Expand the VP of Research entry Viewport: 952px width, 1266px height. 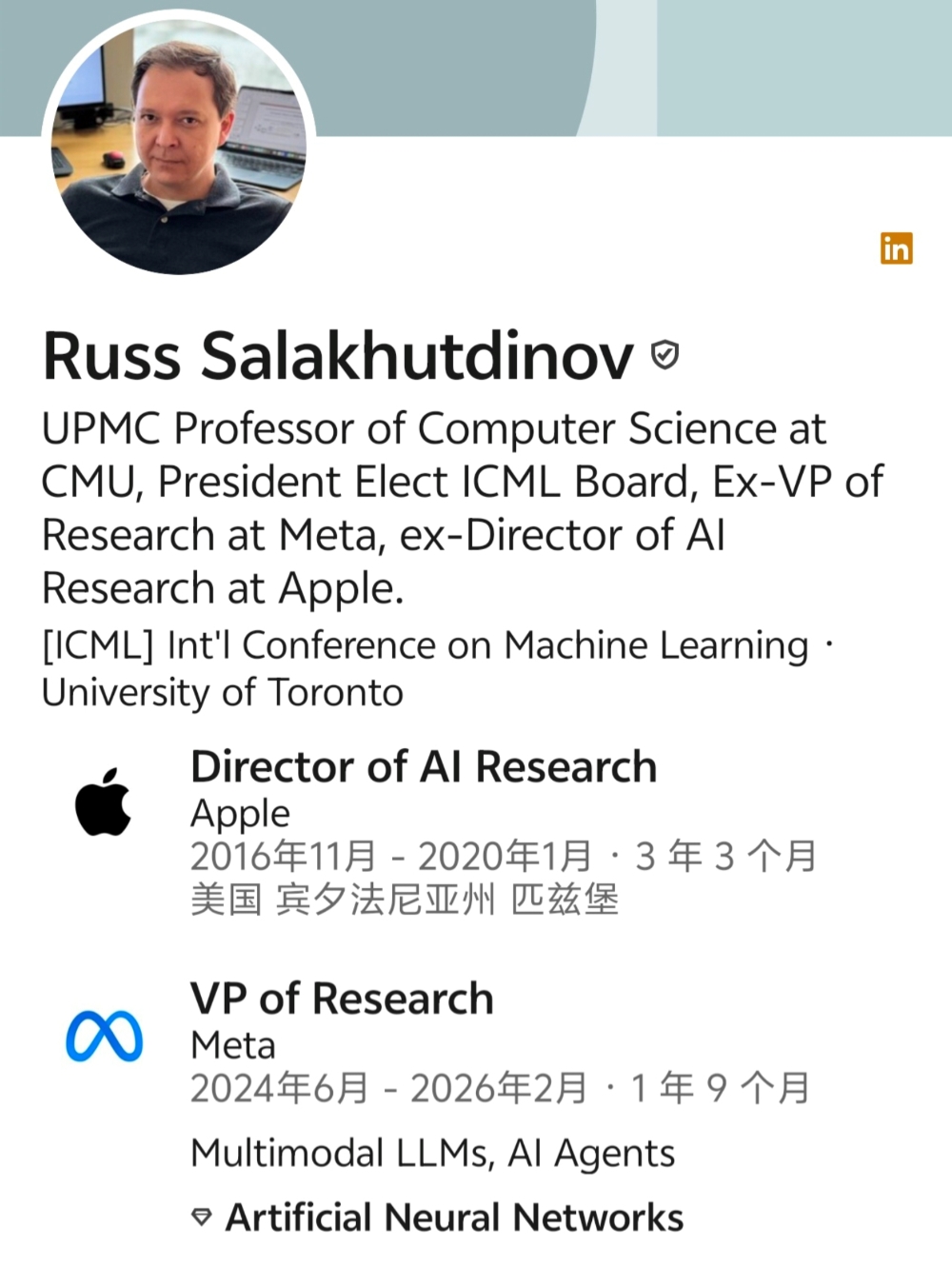point(342,999)
